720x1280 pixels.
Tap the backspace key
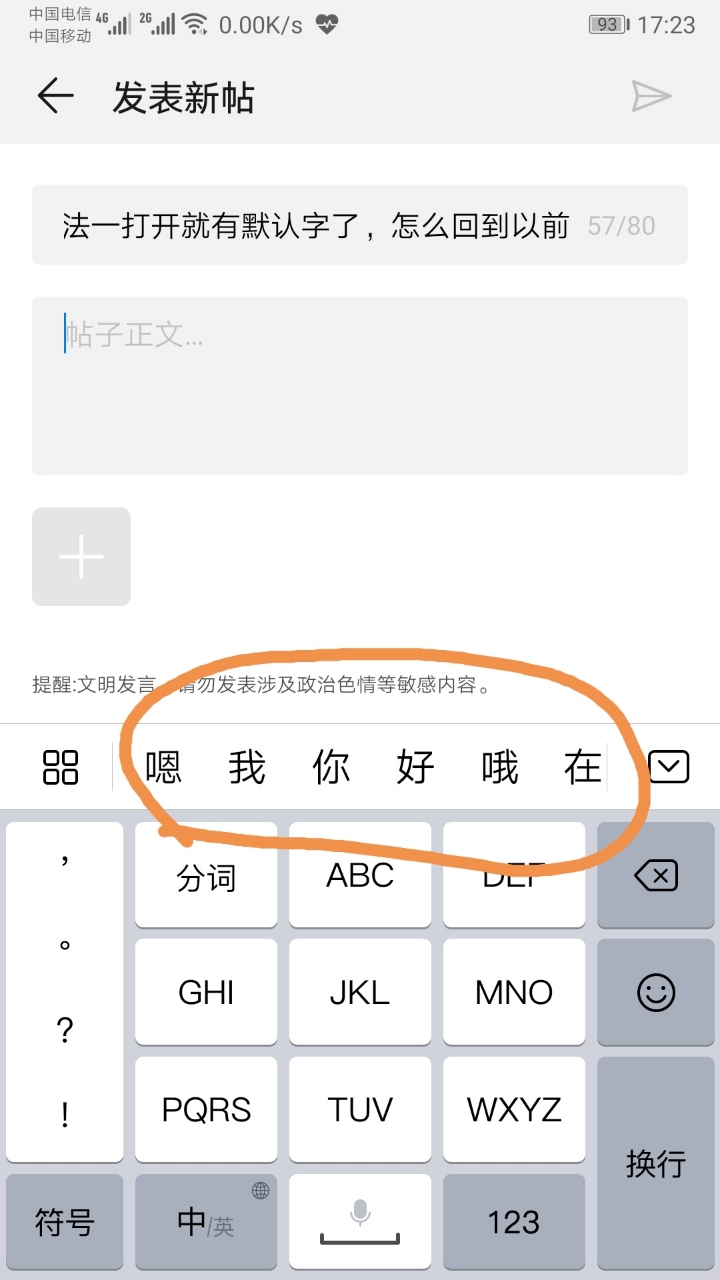tap(655, 876)
